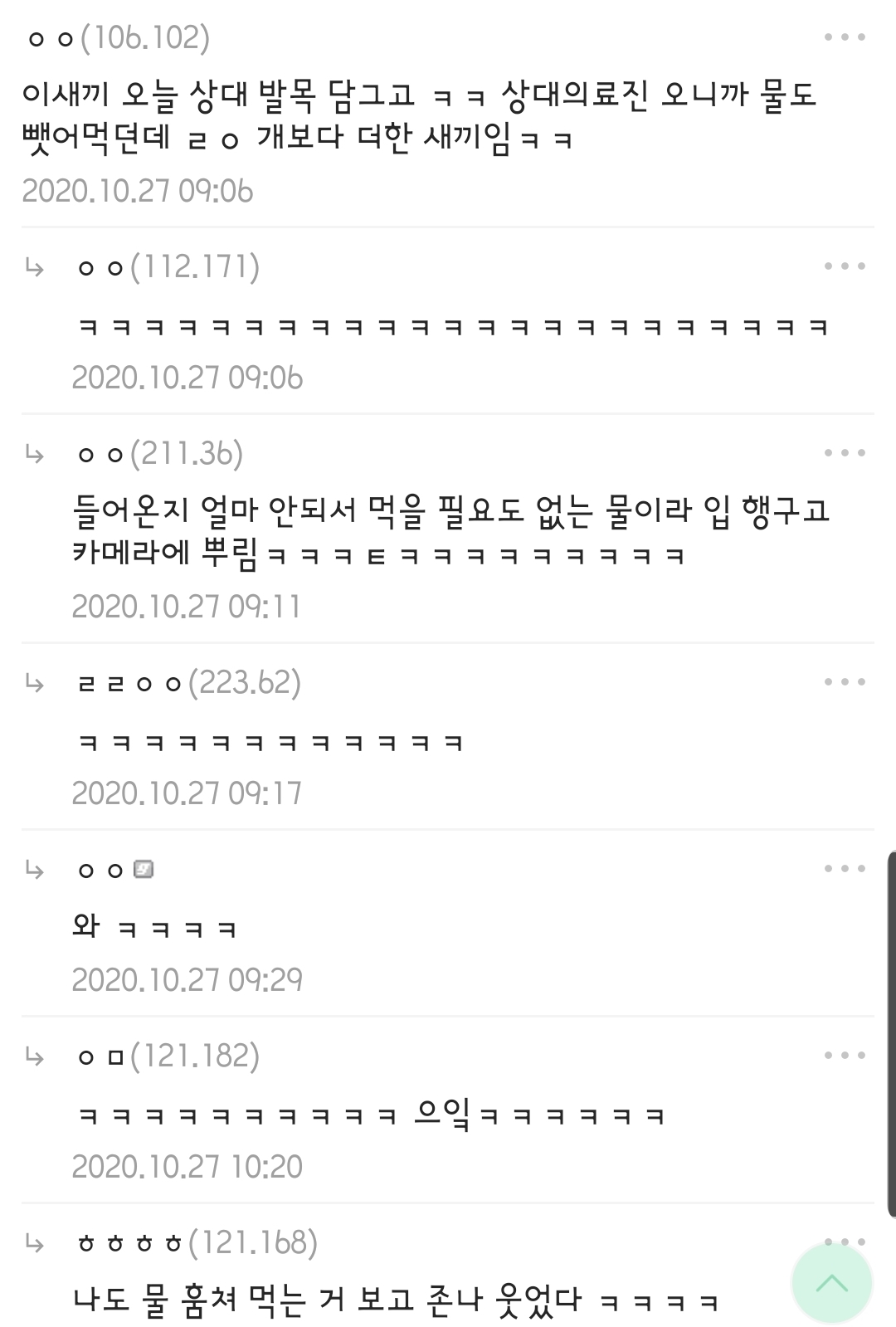The image size is (896, 1327).
Task: Open the three-dot menu on the 09:29 reply
Action: click(845, 869)
